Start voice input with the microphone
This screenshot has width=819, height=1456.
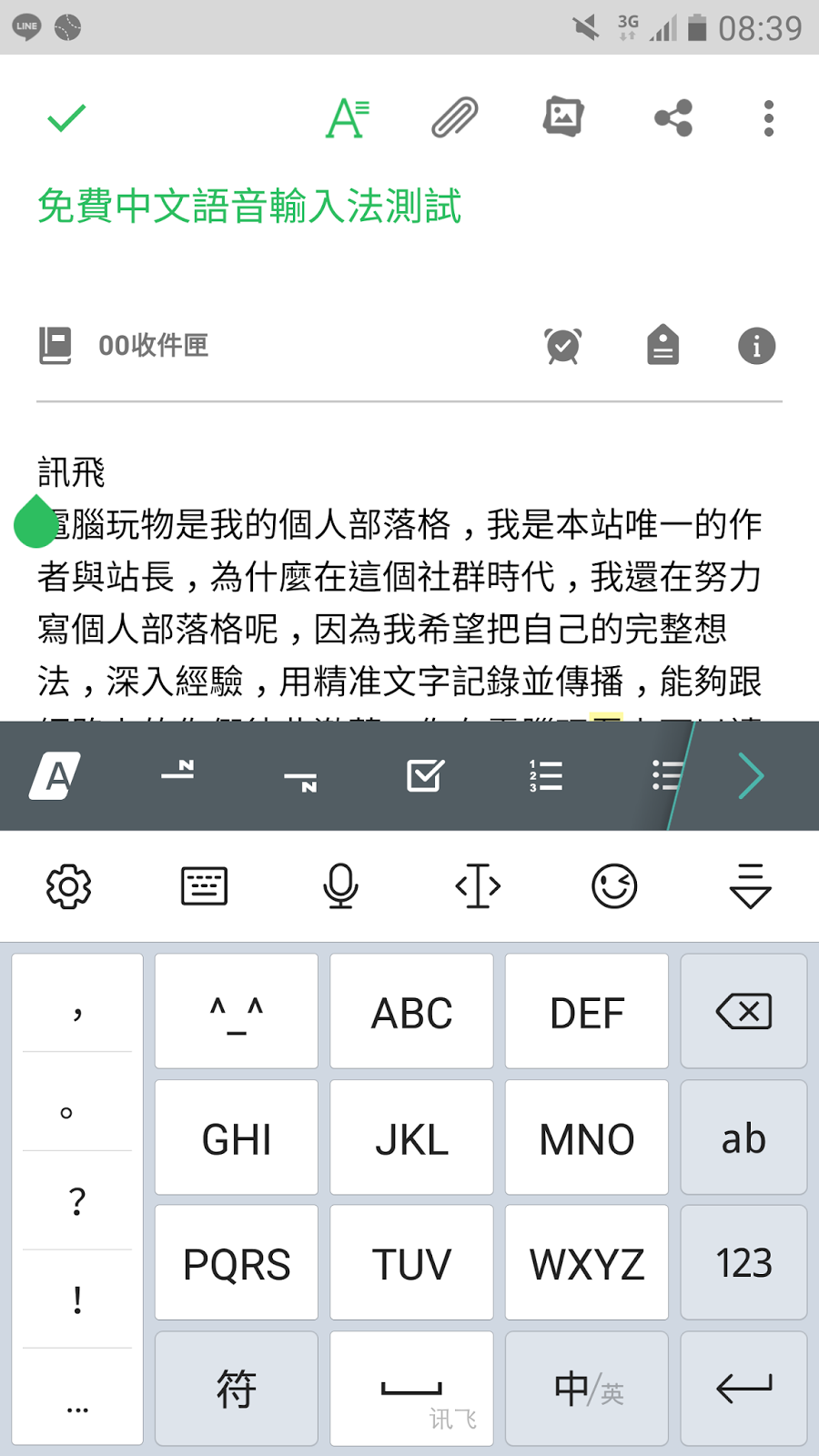point(341,886)
